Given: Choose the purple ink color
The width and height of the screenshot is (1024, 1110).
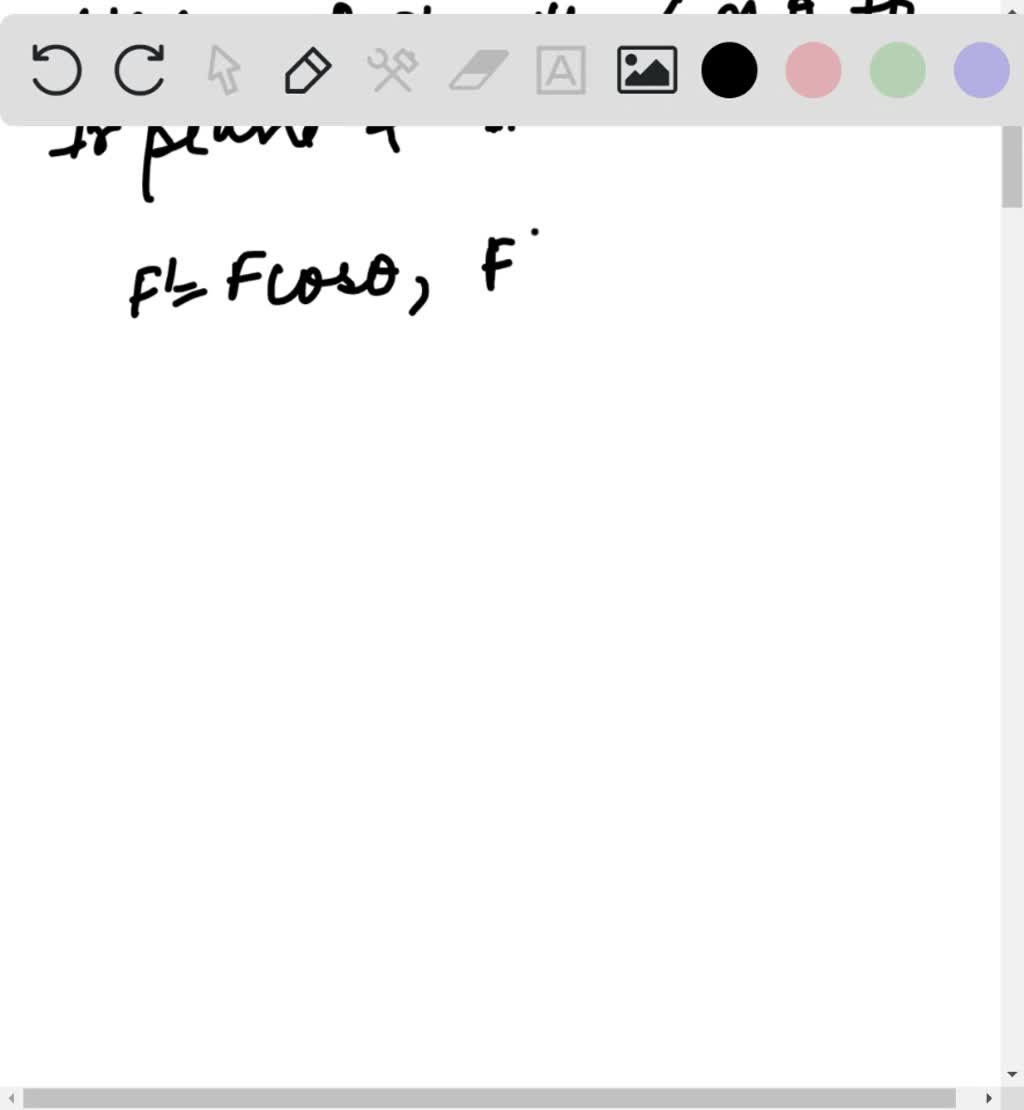Looking at the screenshot, I should pyautogui.click(x=981, y=71).
